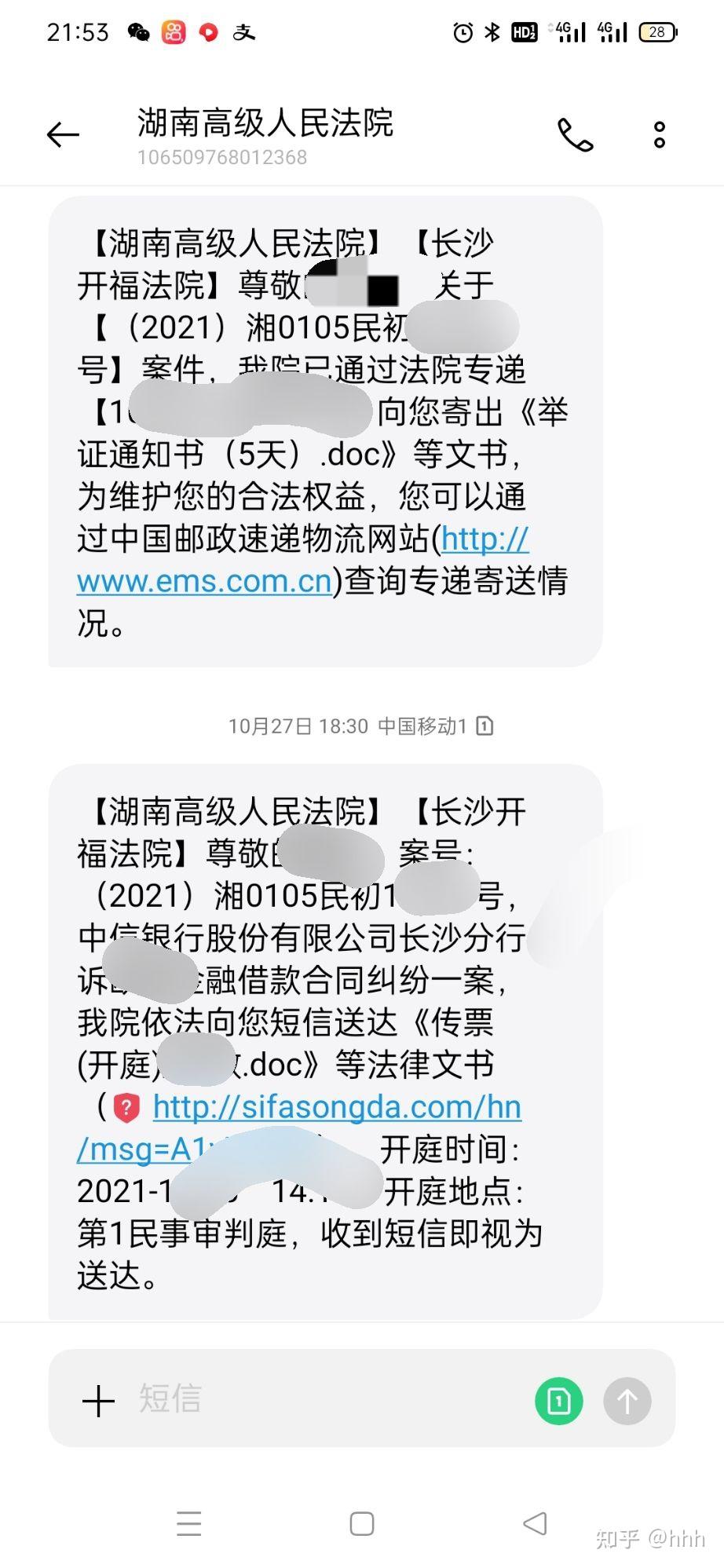Tap the HD indicator in the status bar

click(x=524, y=32)
